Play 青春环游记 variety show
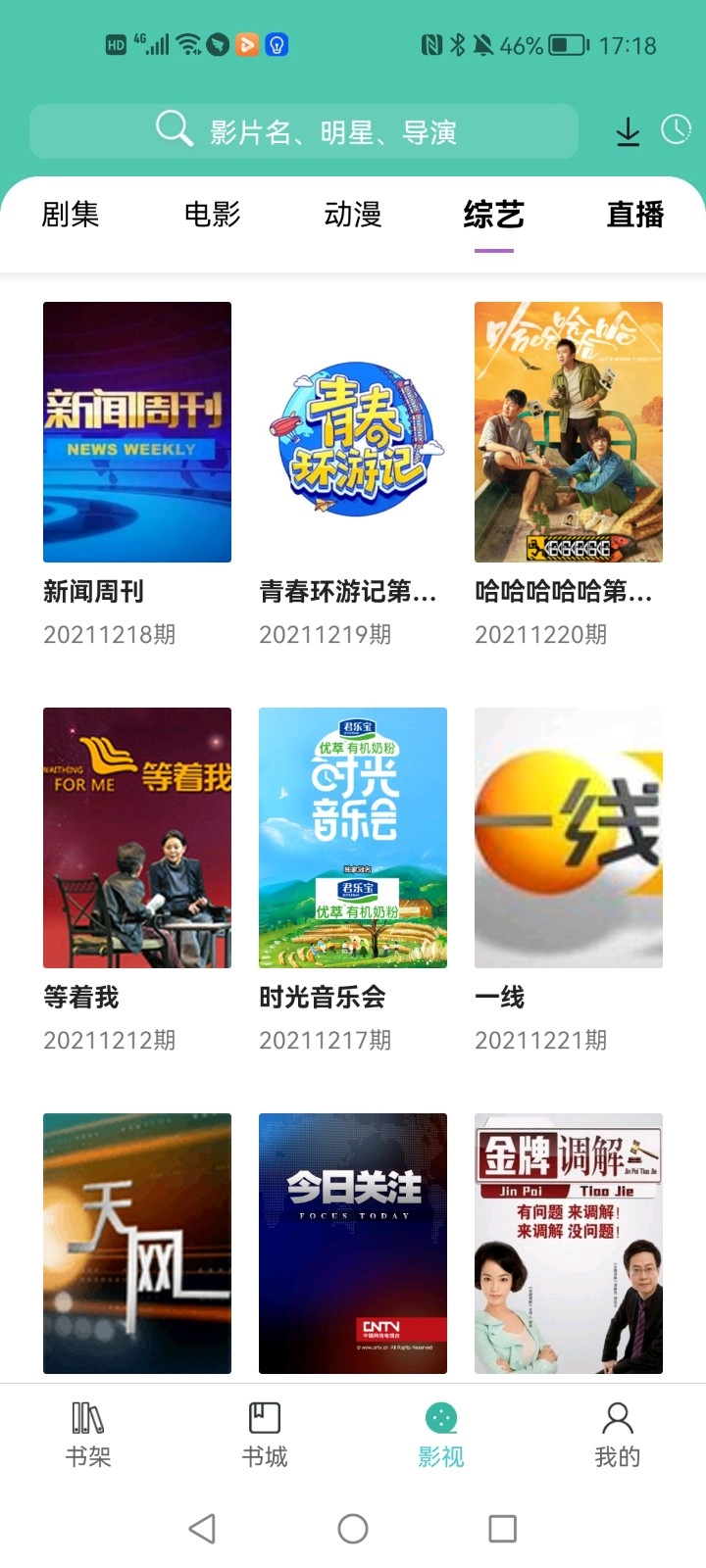 pos(353,433)
